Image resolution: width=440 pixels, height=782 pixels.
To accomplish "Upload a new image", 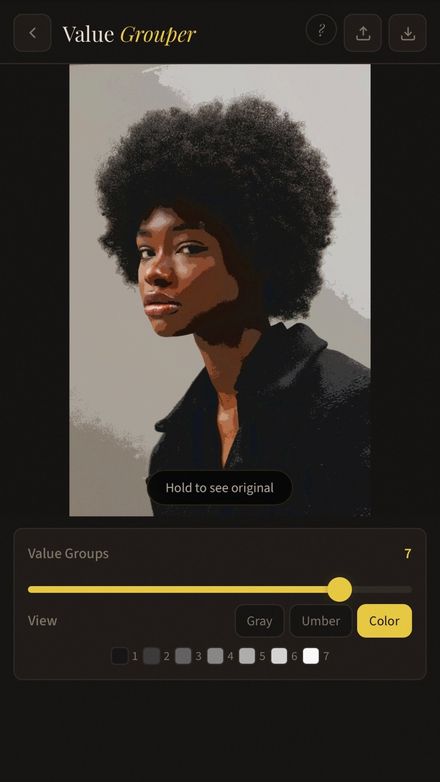I will (x=363, y=33).
